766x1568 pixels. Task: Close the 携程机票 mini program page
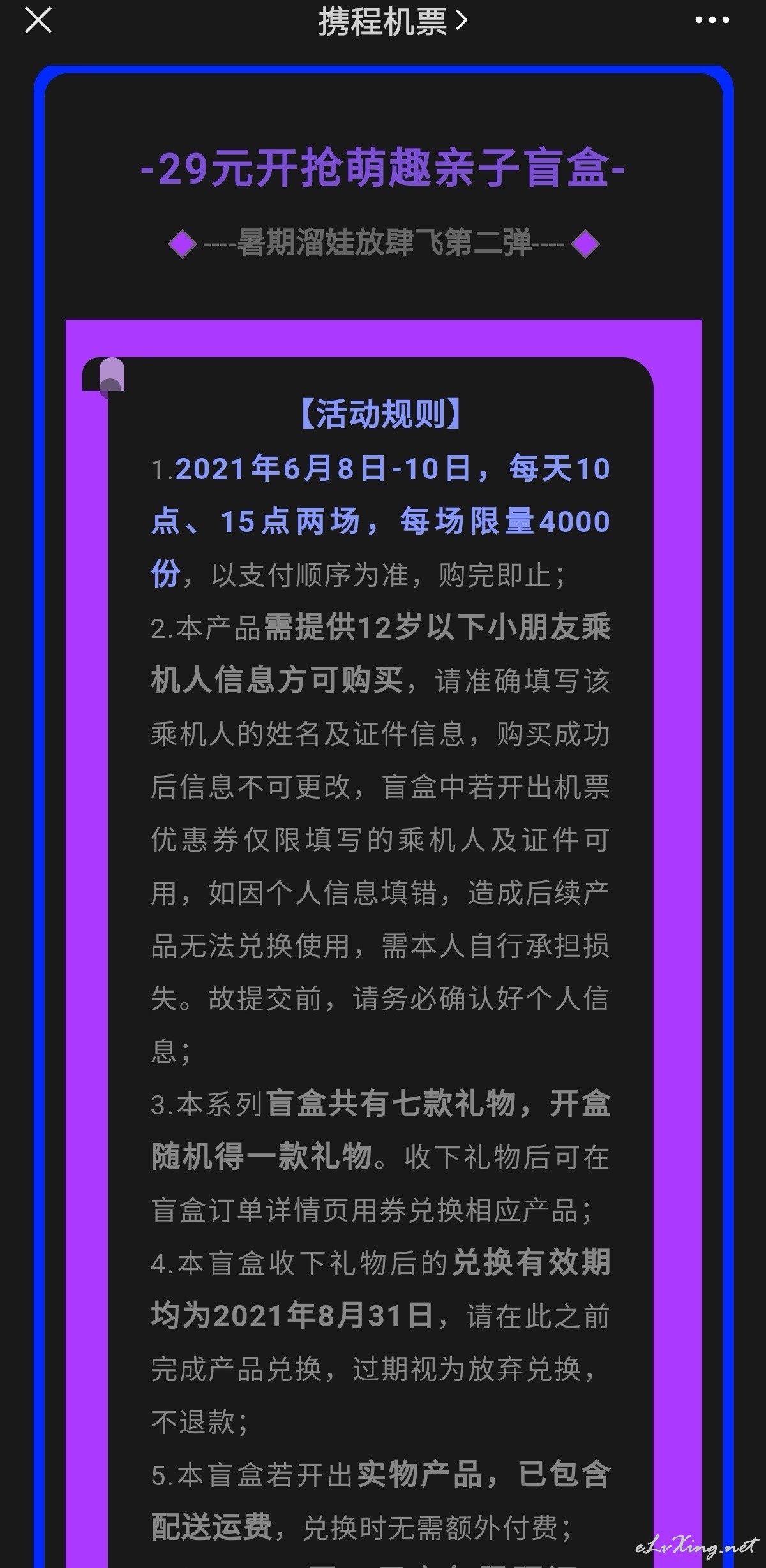38,20
